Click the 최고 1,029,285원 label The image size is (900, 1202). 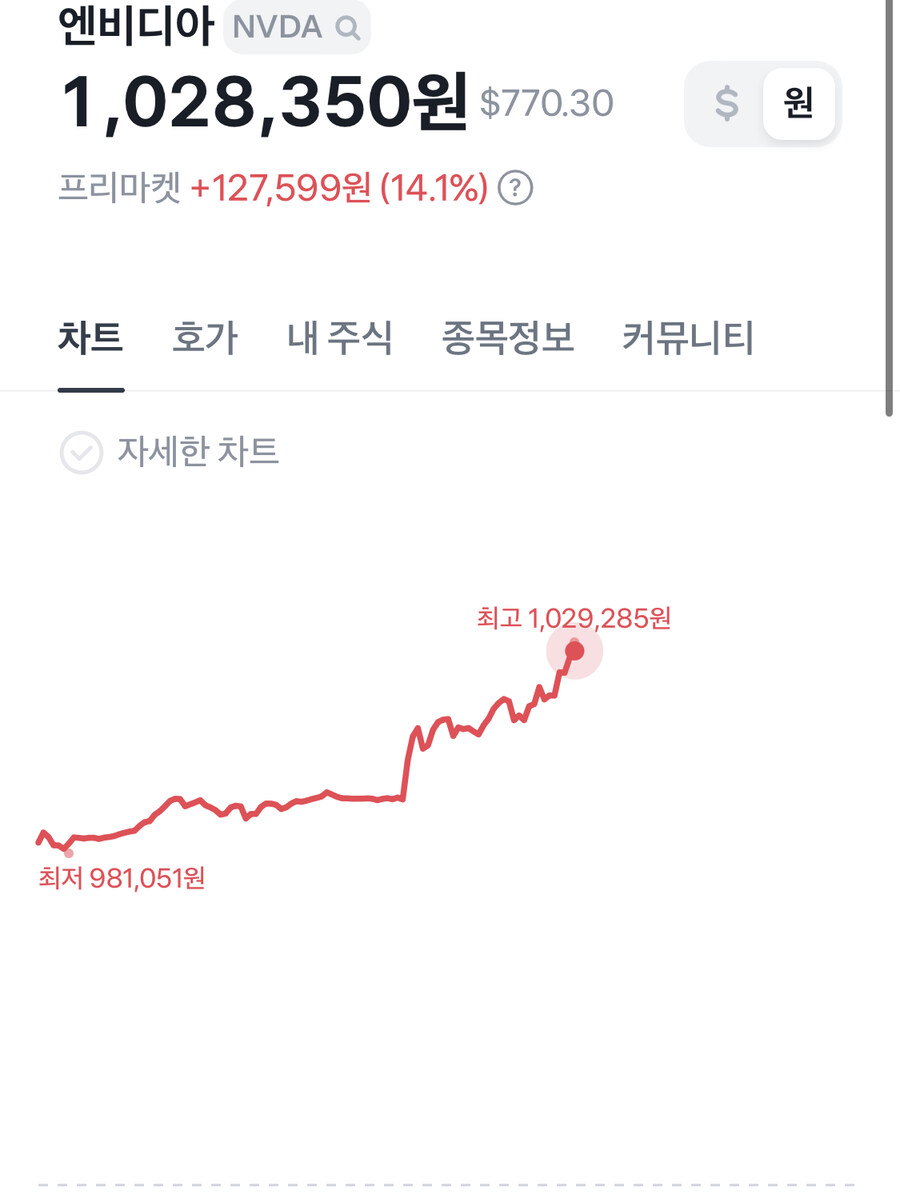pos(574,617)
